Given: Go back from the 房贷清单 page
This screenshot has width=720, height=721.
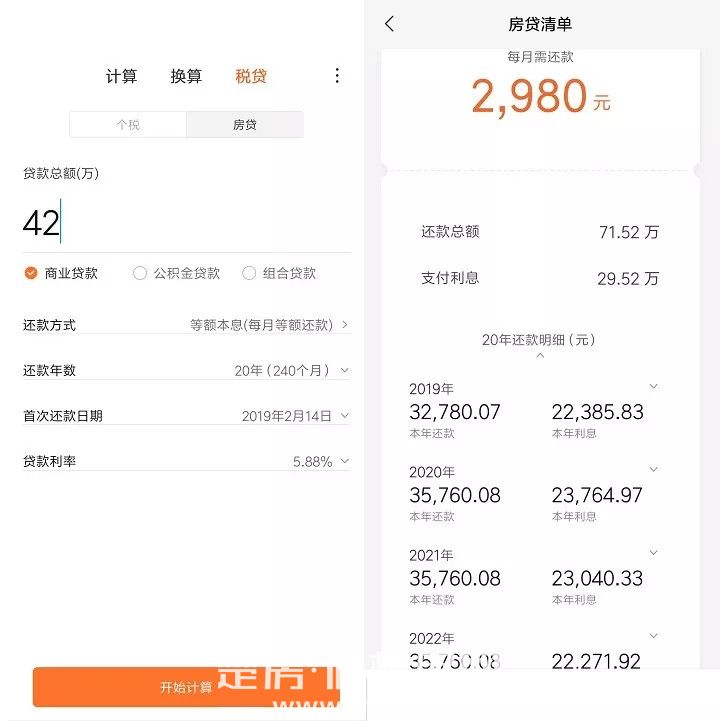Looking at the screenshot, I should 390,24.
